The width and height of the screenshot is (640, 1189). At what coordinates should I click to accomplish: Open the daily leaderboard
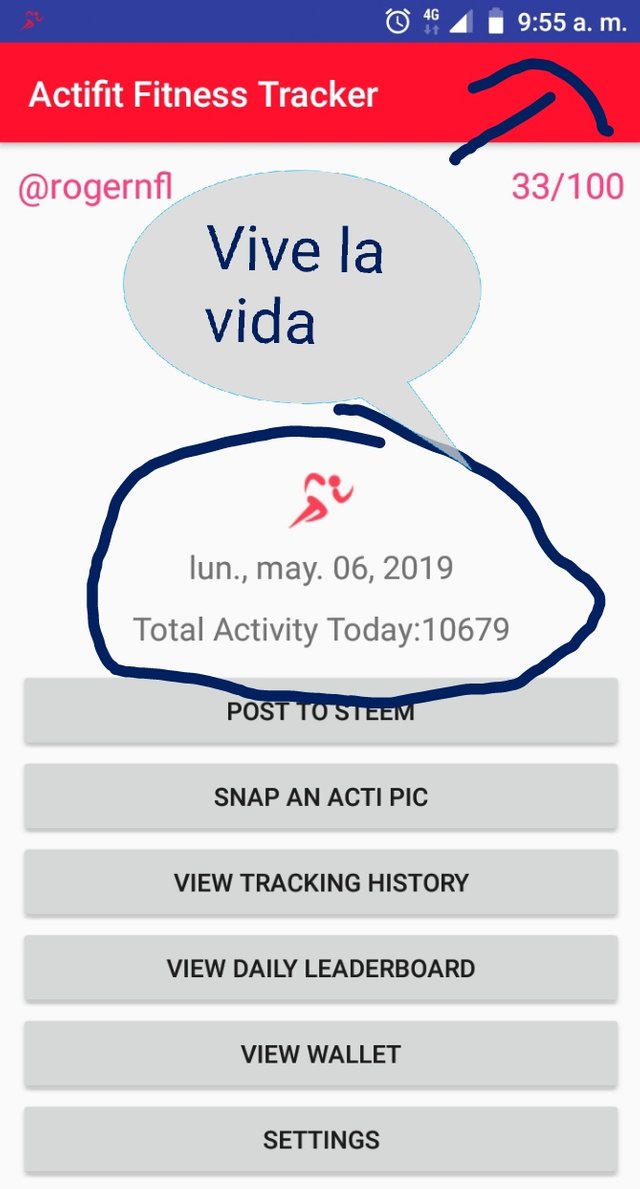pyautogui.click(x=320, y=968)
